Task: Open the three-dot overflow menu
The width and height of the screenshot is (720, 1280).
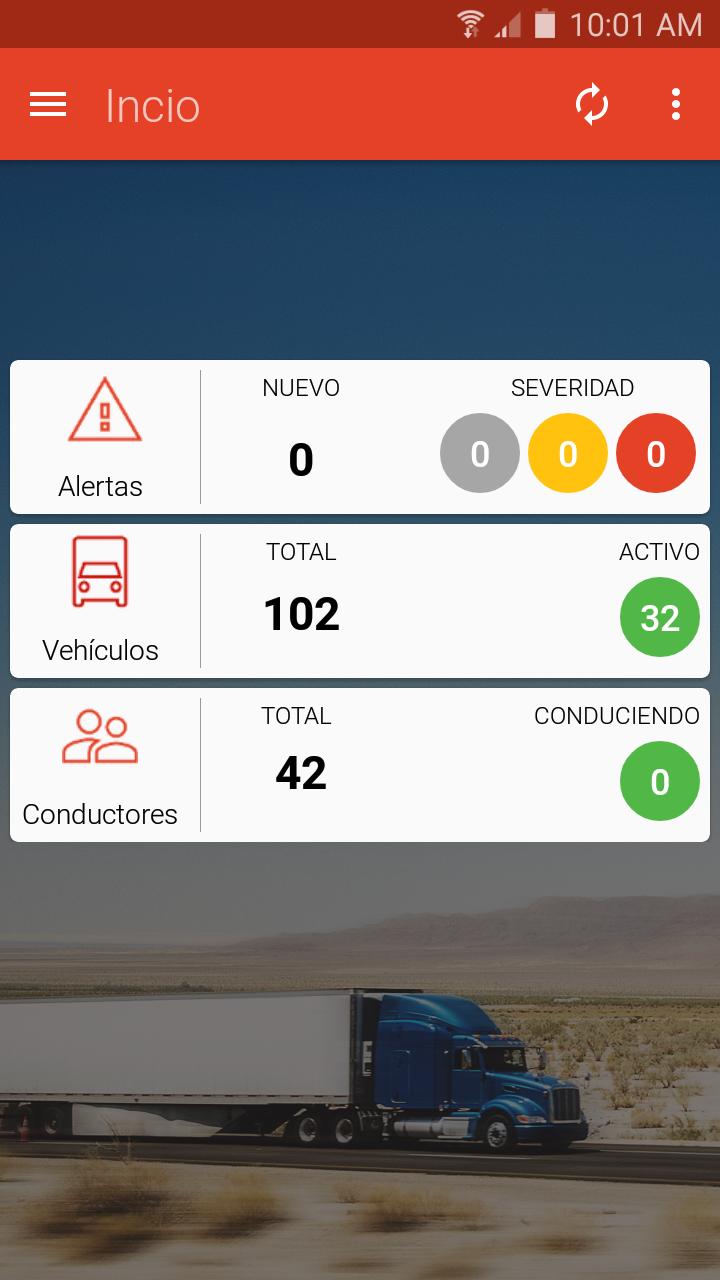Action: coord(675,104)
